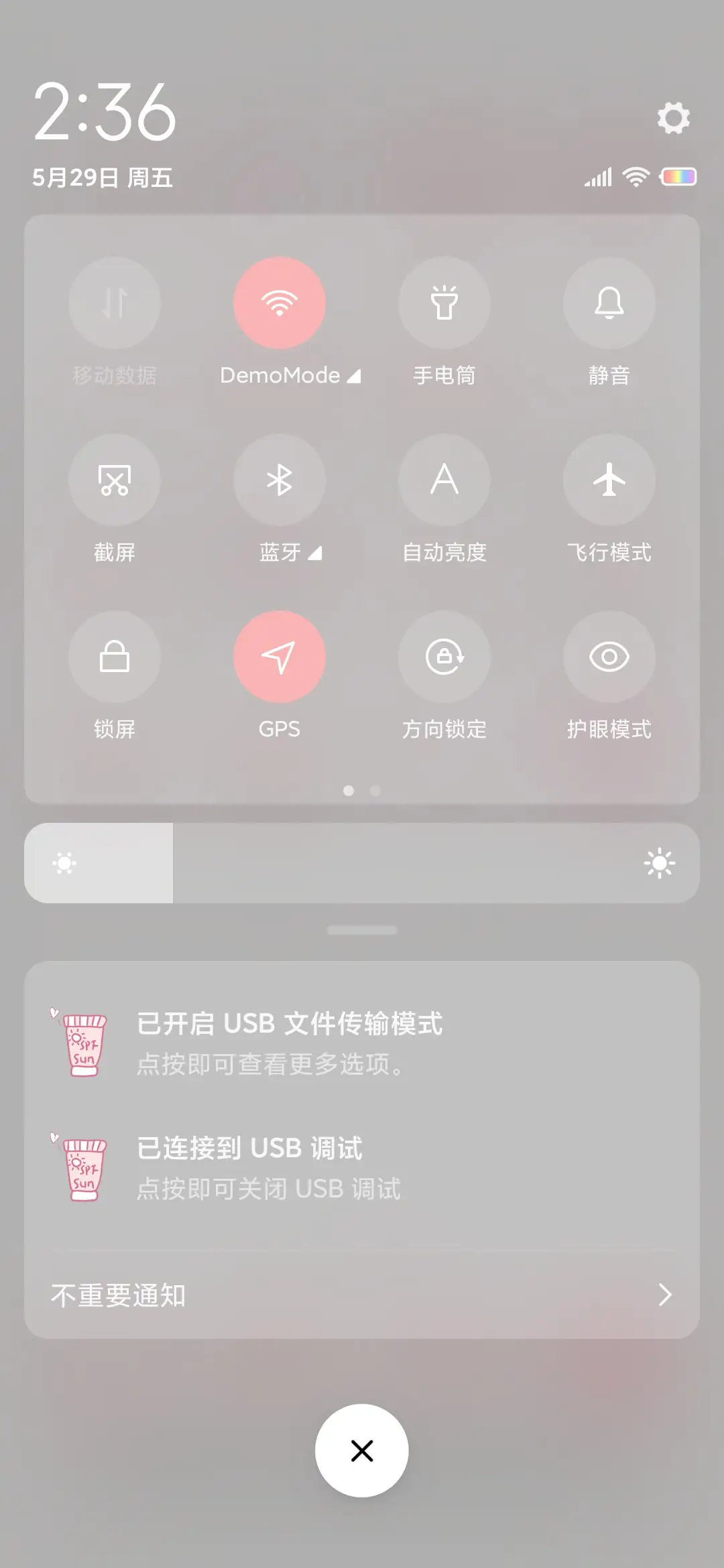Screen dimensions: 724x1568
Task: Lock the screen with the lock icon
Action: pos(115,657)
